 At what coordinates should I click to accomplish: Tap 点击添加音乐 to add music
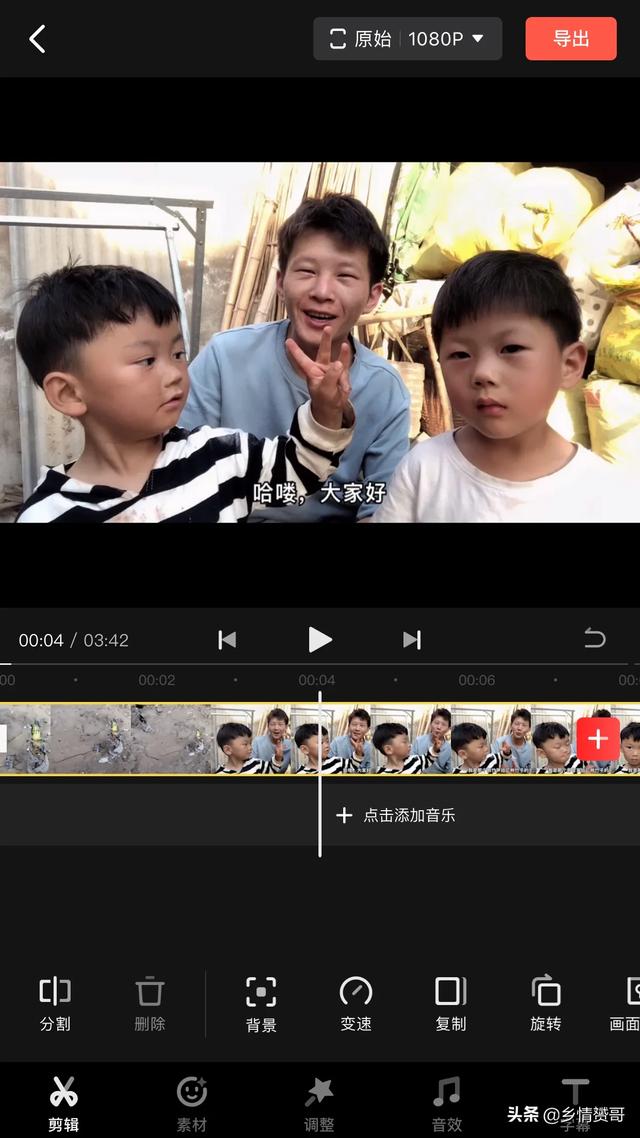pyautogui.click(x=395, y=815)
